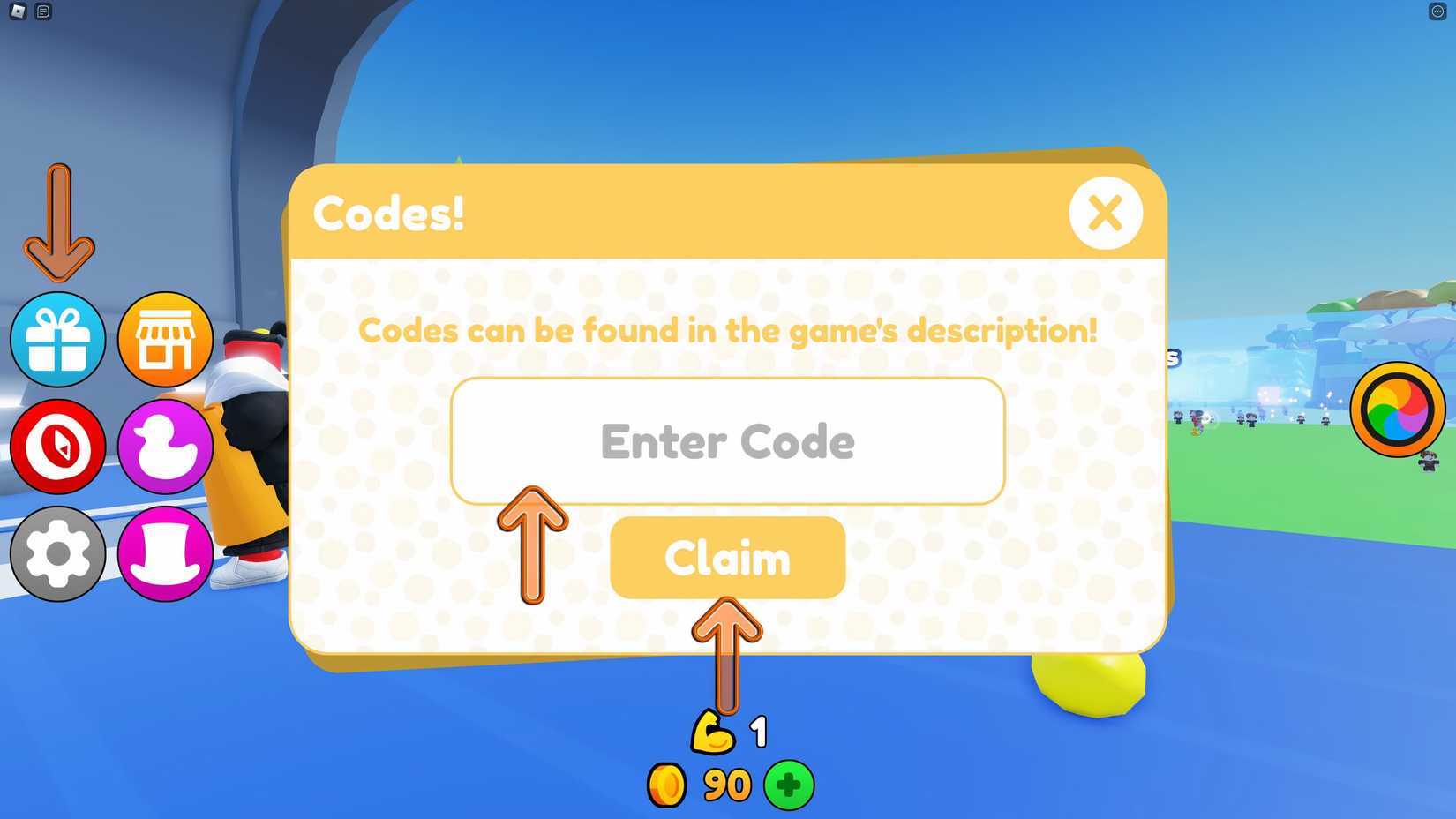Viewport: 1456px width, 819px height.
Task: Open the Roblox menu icon
Action: (18, 11)
